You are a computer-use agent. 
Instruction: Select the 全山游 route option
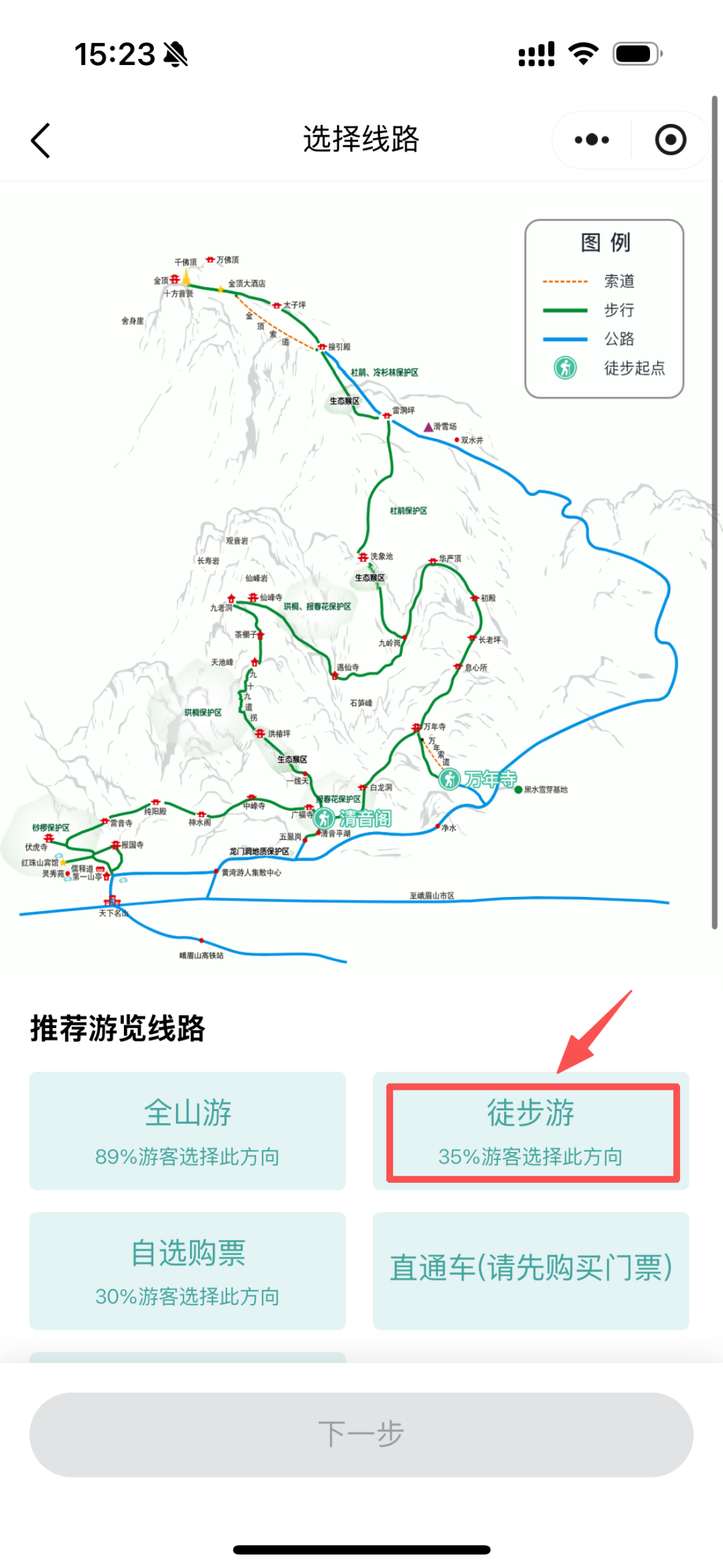point(187,1131)
